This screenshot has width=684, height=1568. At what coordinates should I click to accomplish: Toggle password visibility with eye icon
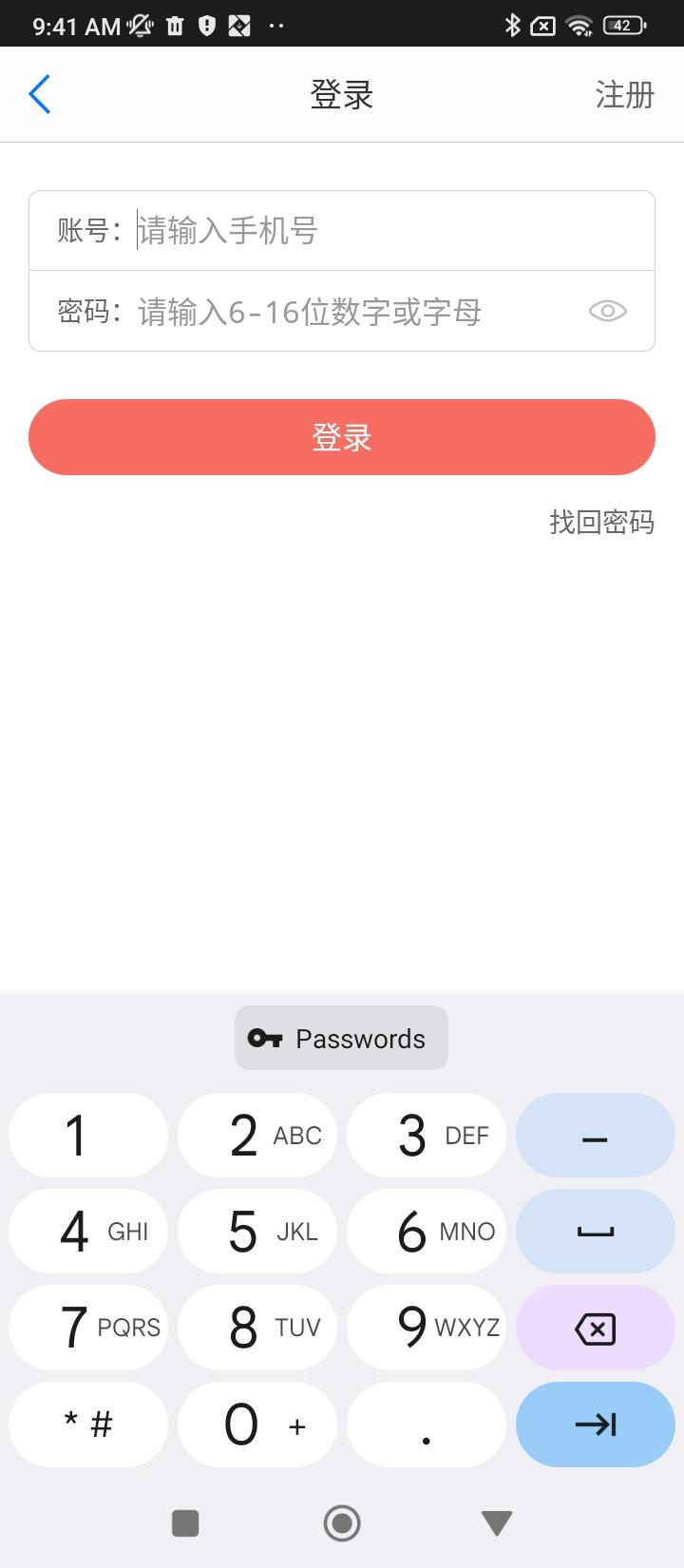click(x=607, y=311)
